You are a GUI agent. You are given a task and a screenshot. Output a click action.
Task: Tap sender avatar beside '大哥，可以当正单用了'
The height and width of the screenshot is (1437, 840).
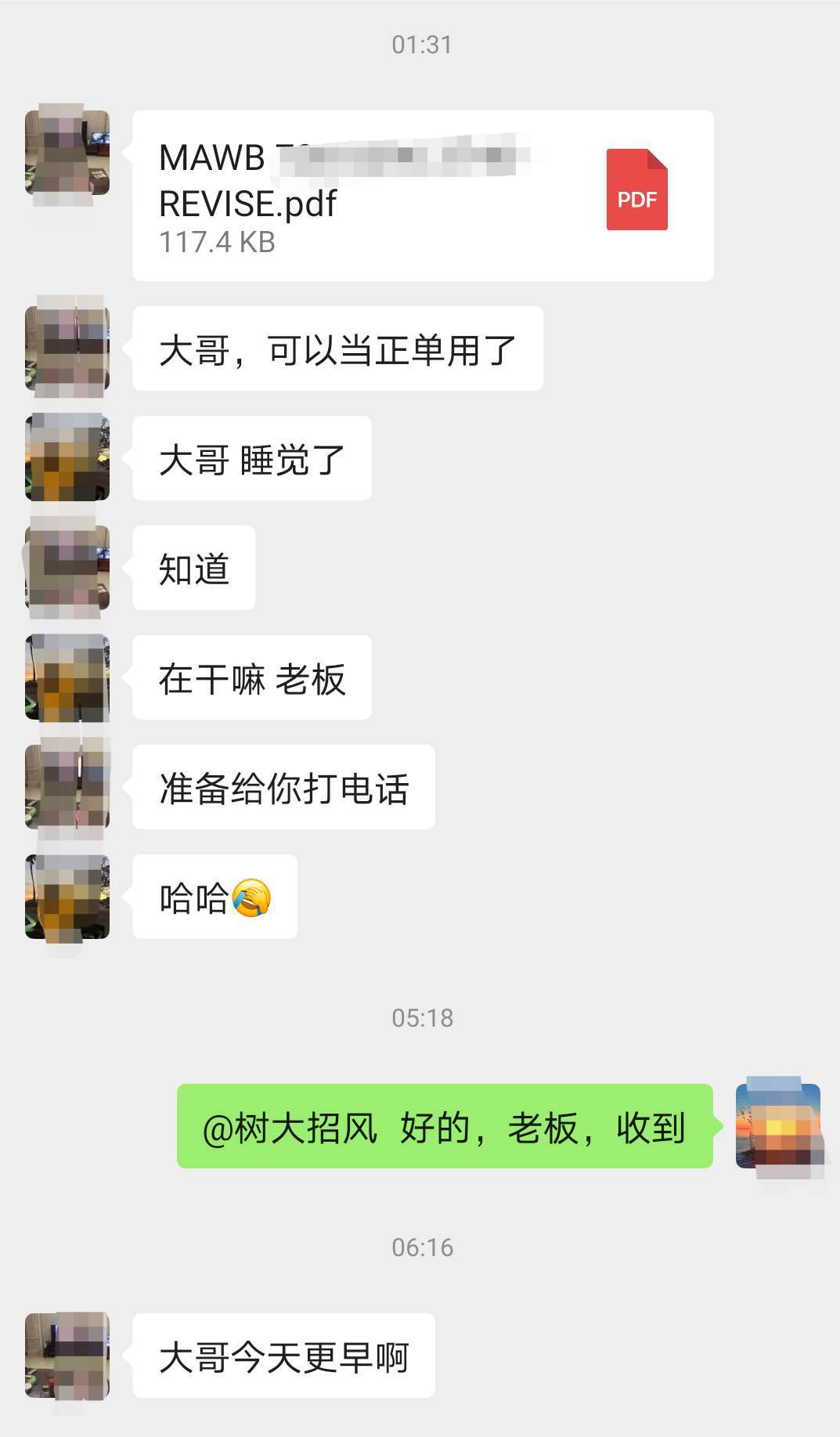click(67, 348)
